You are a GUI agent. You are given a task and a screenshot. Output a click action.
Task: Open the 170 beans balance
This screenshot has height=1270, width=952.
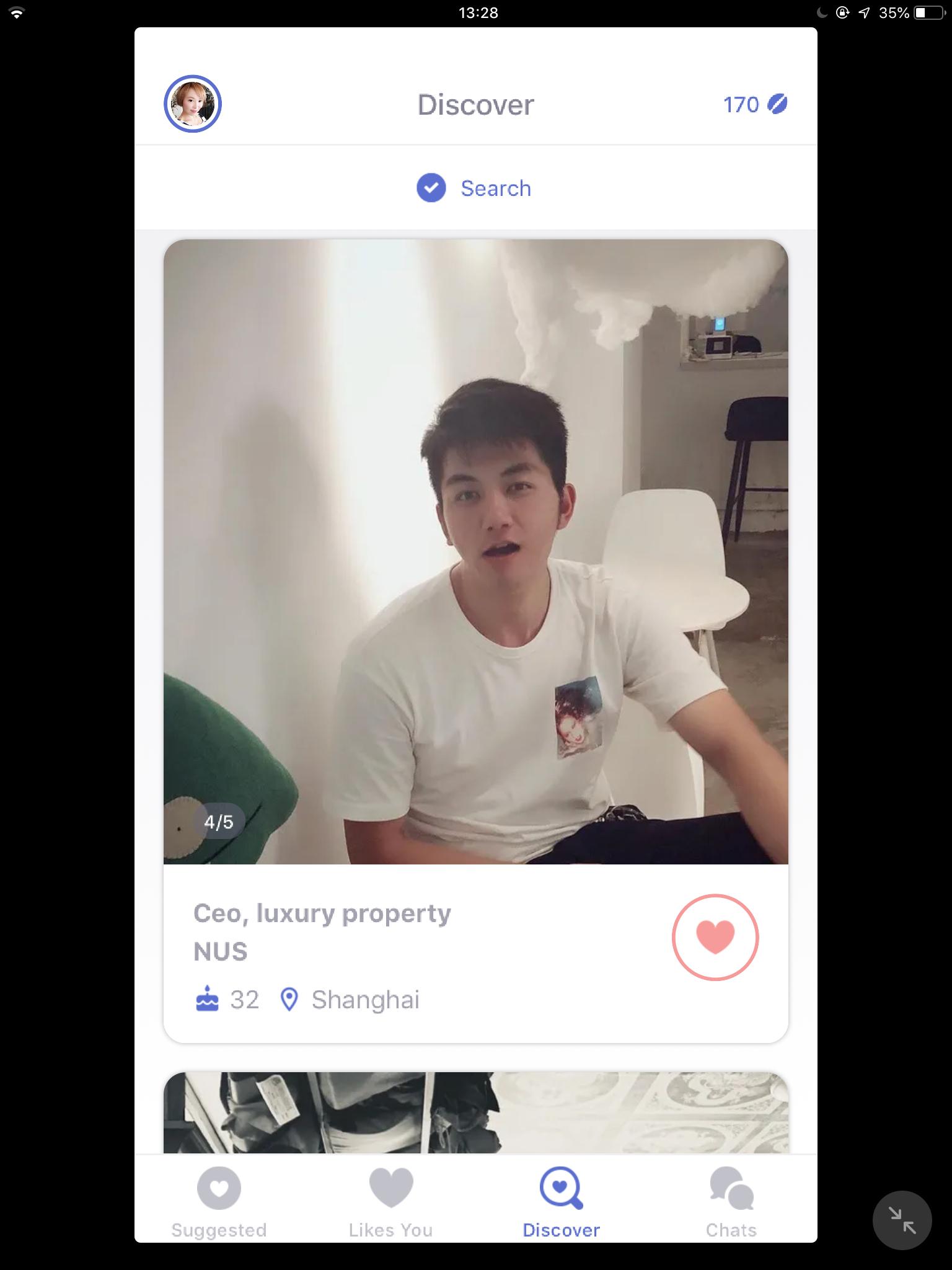pyautogui.click(x=754, y=104)
